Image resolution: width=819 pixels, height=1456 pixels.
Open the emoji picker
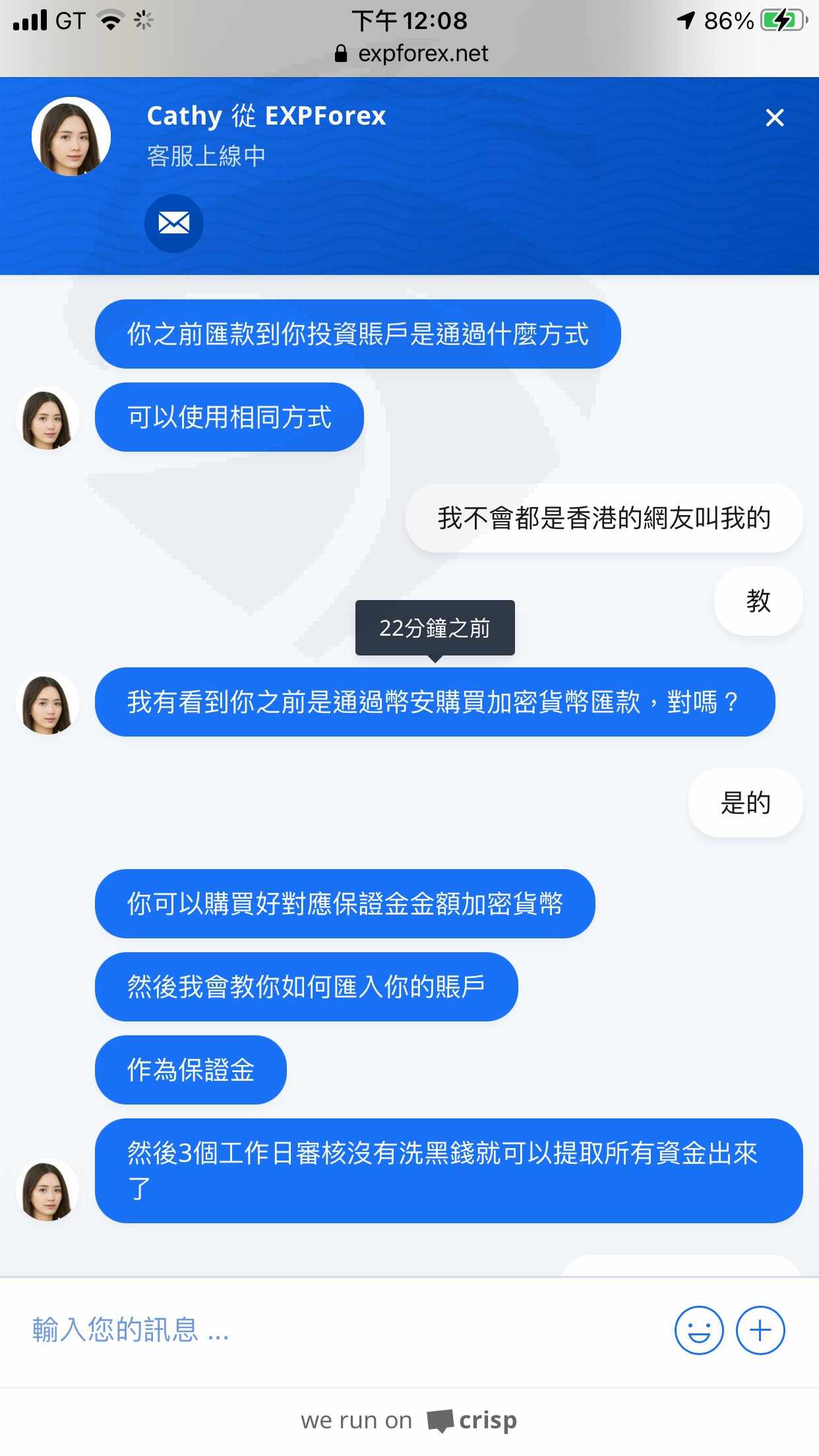click(699, 1330)
